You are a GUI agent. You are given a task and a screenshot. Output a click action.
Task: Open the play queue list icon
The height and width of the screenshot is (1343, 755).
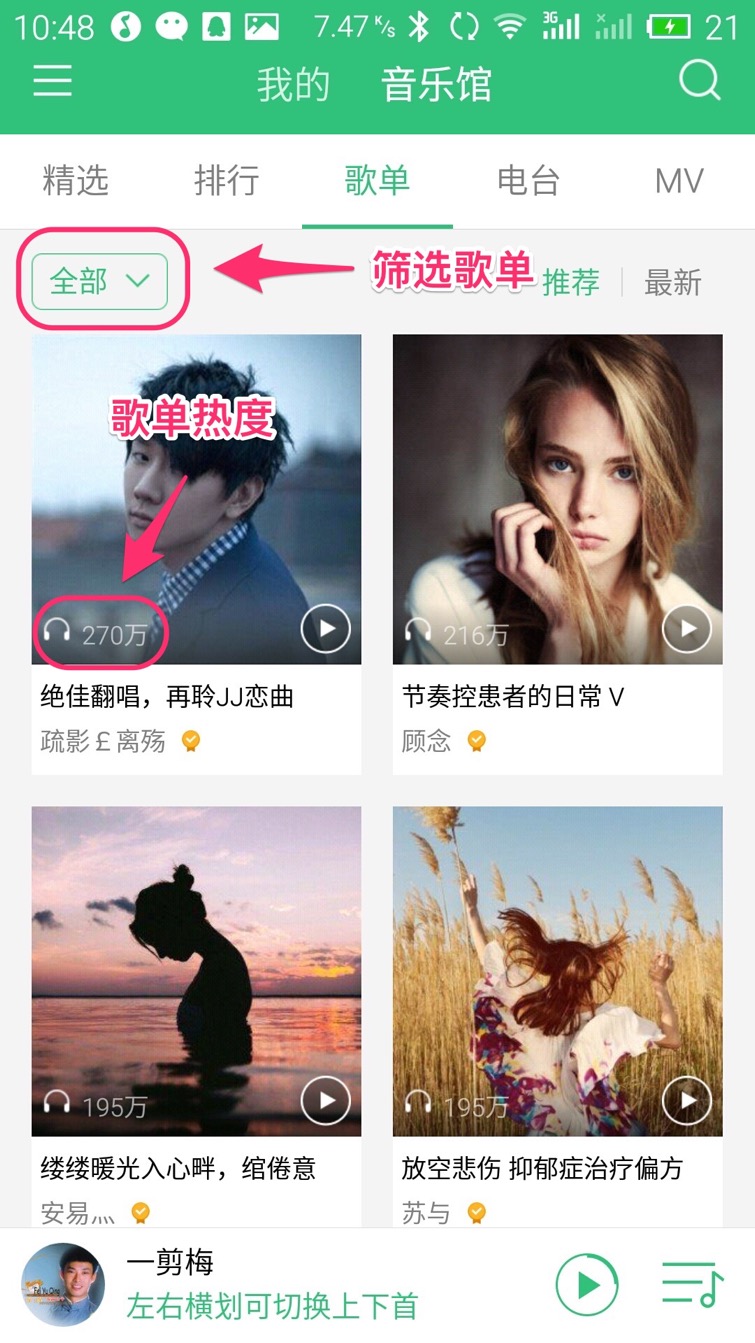[x=692, y=1284]
